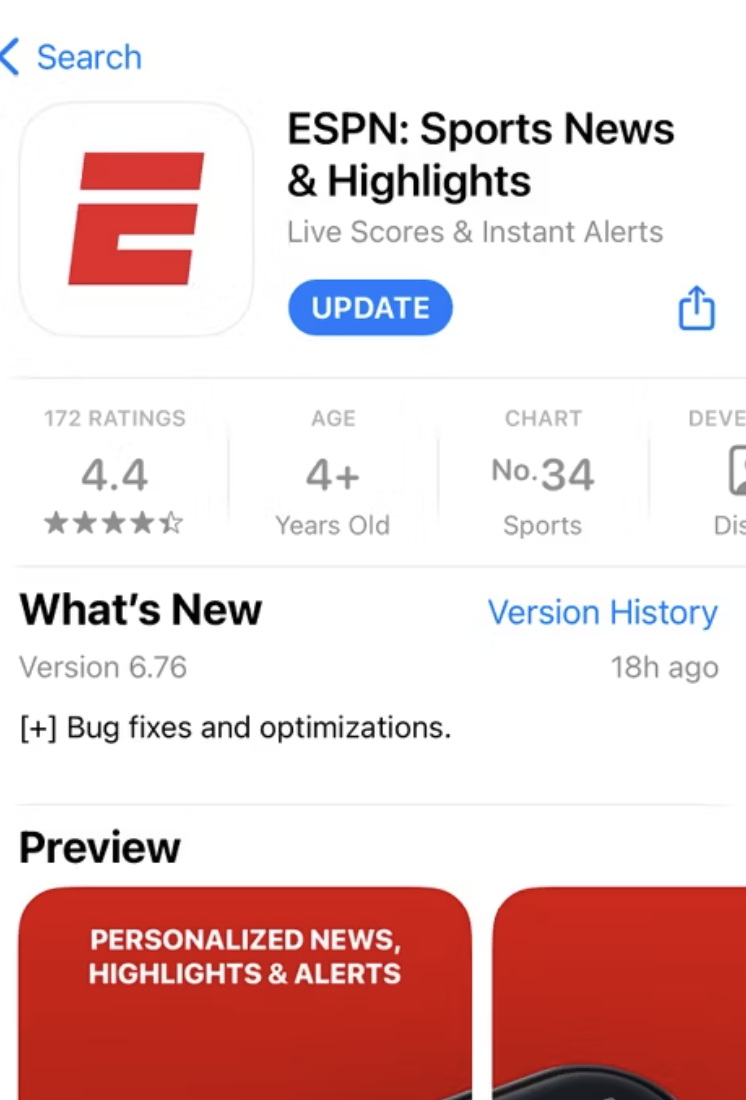The width and height of the screenshot is (746, 1100).
Task: Go back to Search
Action: [72, 58]
